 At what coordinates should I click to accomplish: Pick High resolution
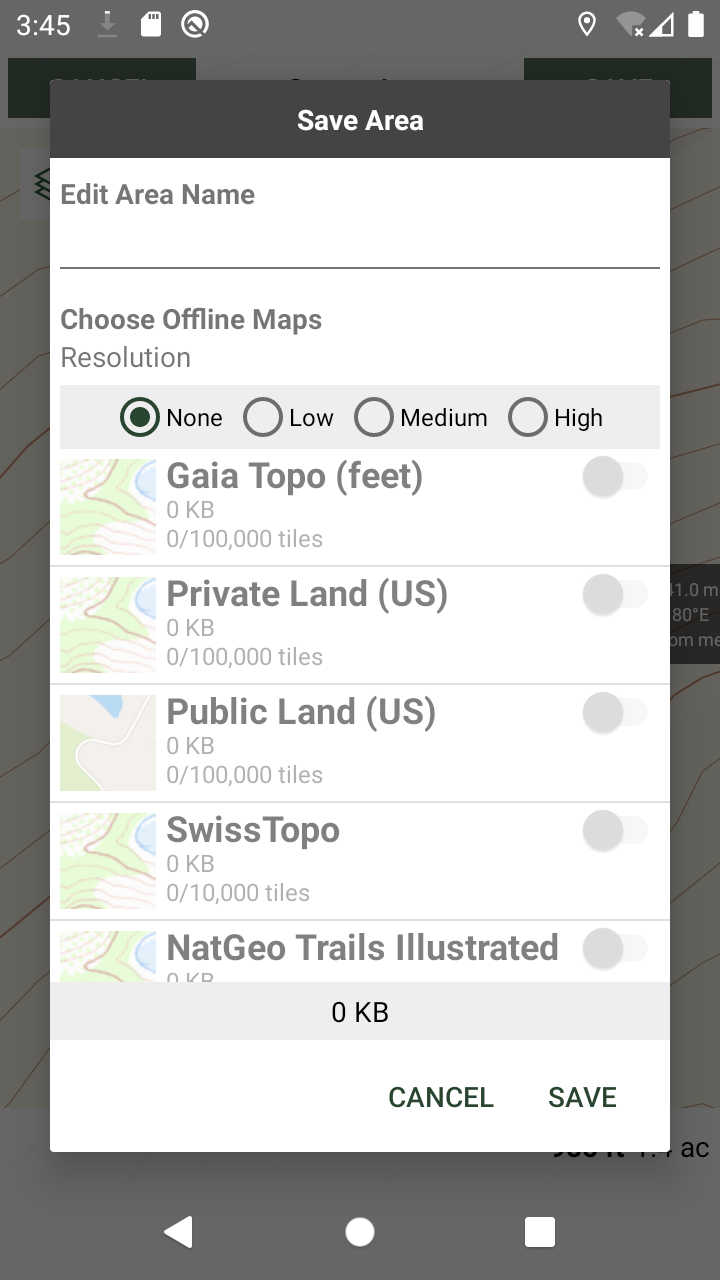point(555,417)
